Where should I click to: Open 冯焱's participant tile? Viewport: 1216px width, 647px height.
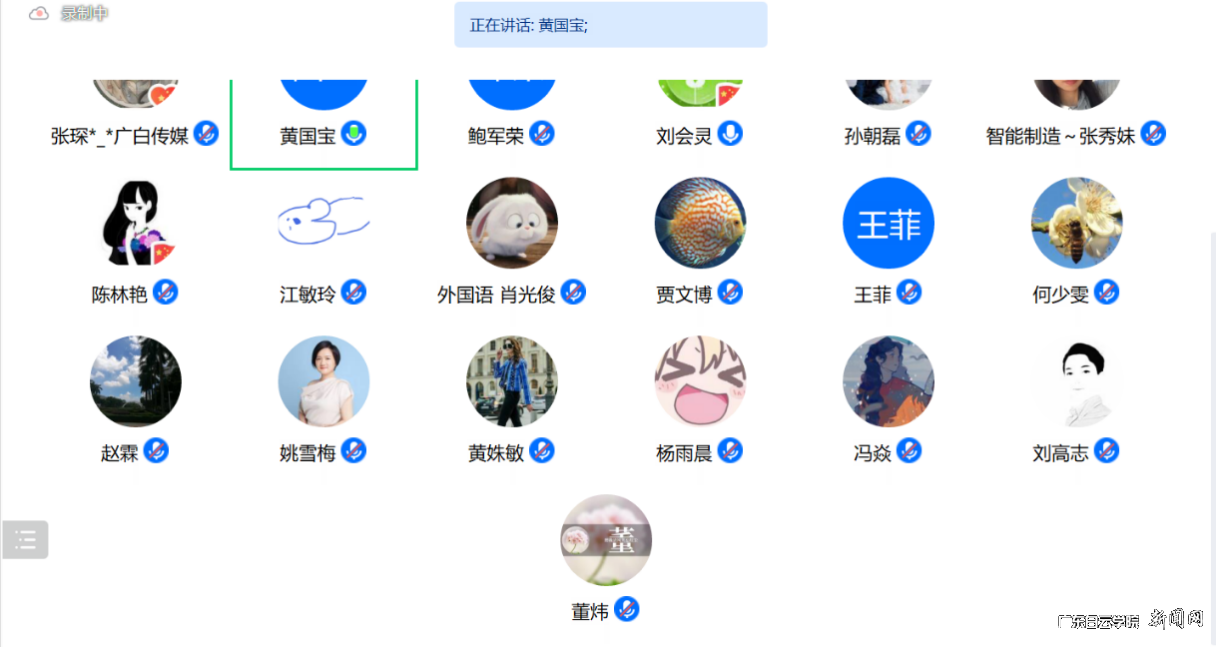click(888, 381)
